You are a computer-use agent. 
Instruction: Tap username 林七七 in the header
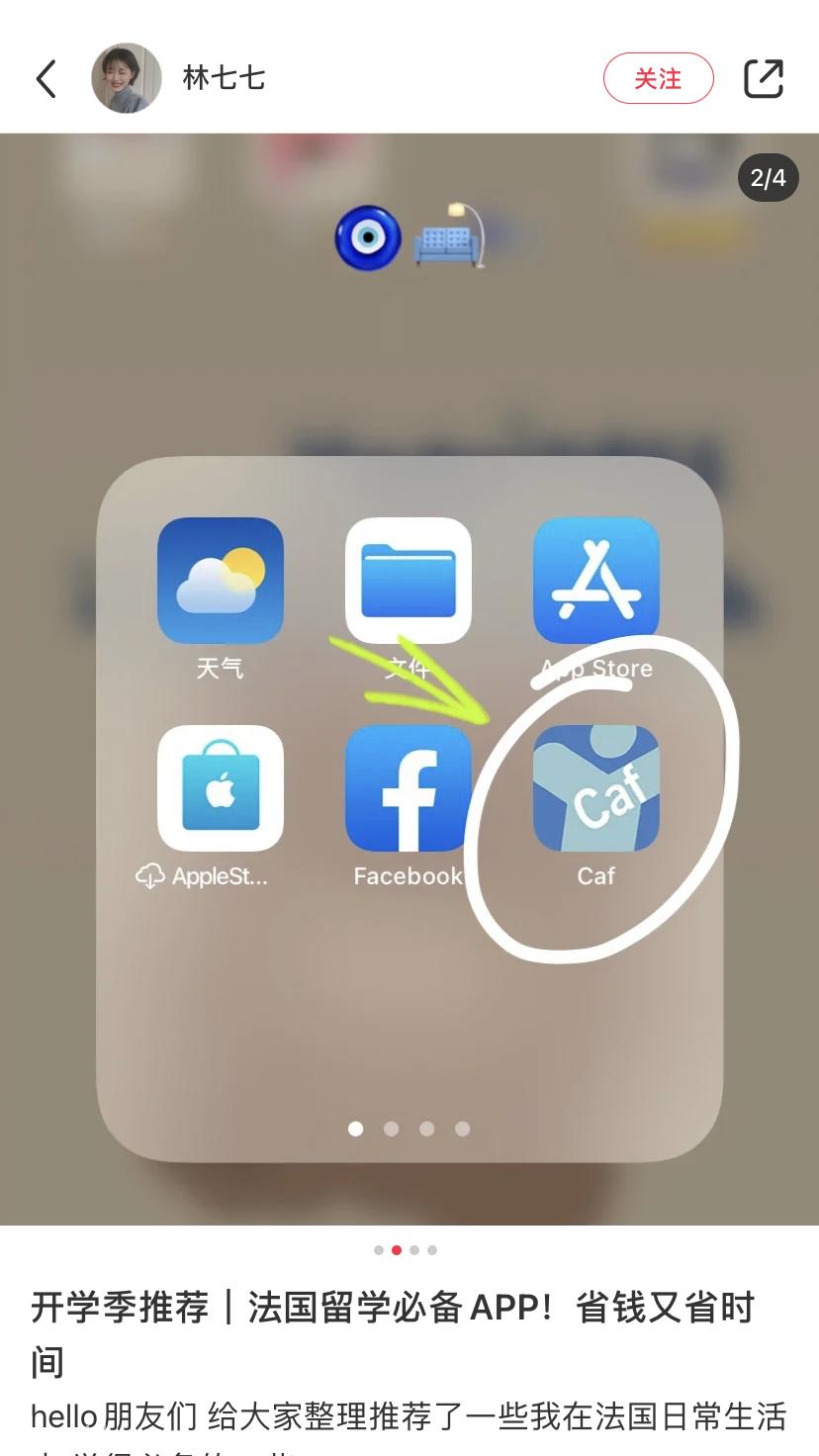(224, 78)
